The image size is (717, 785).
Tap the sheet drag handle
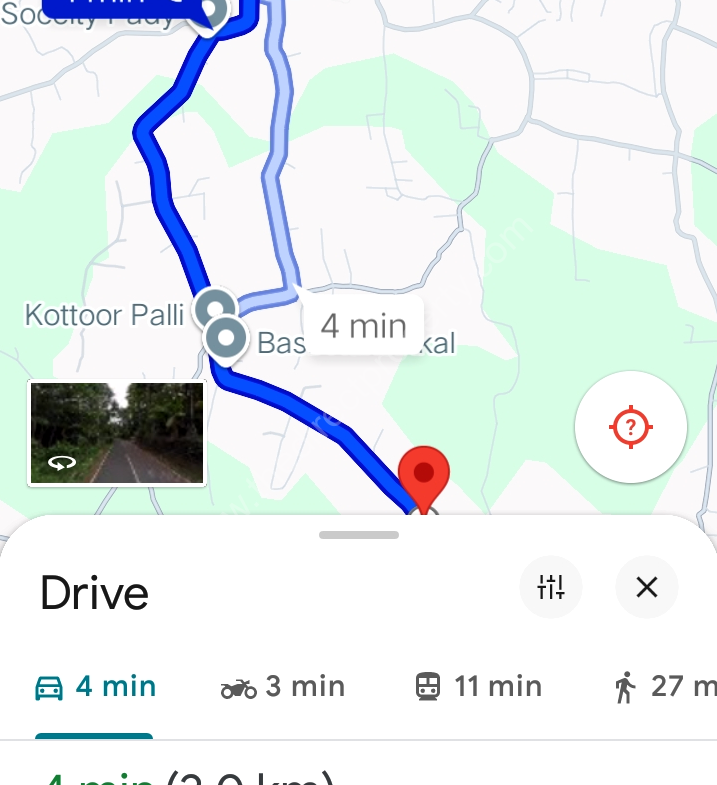pos(359,535)
